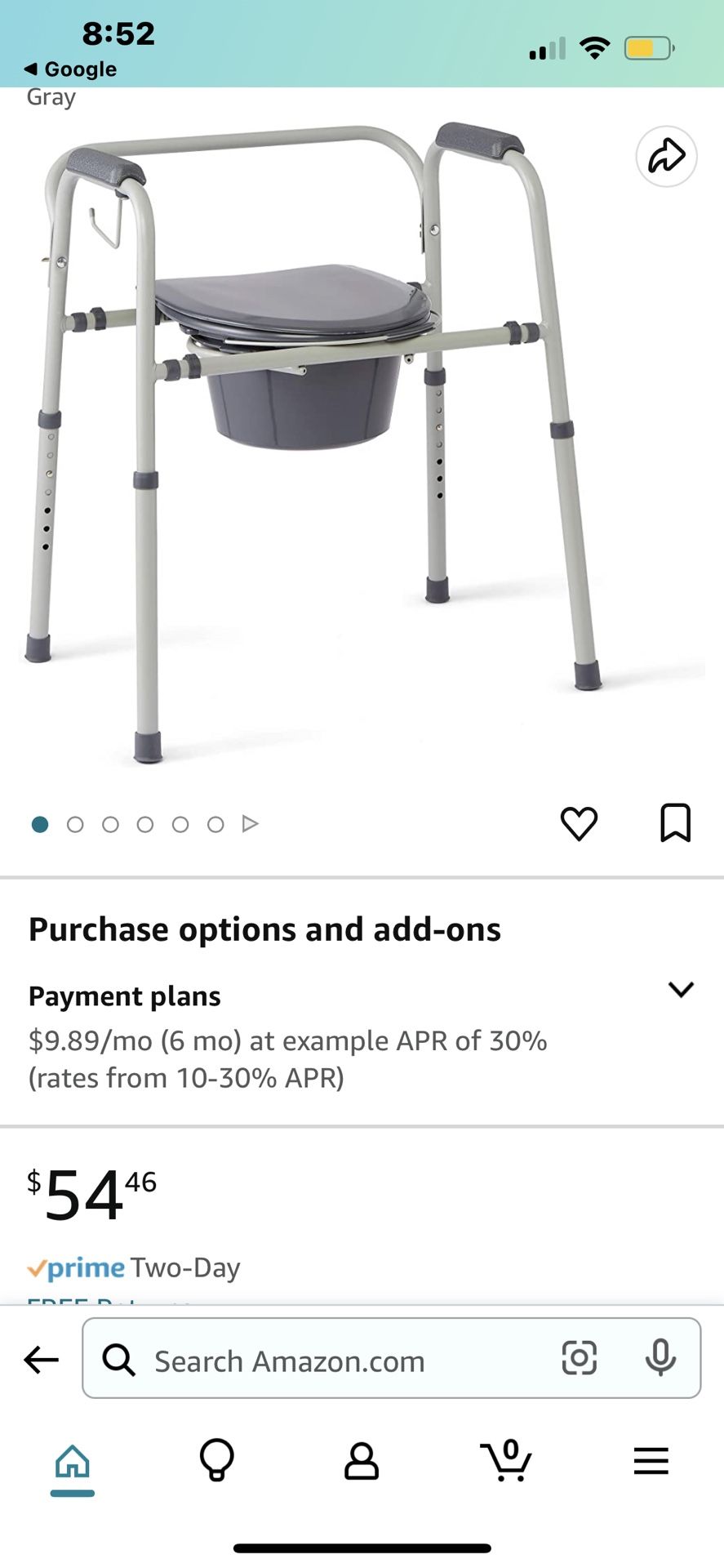Image resolution: width=724 pixels, height=1568 pixels.
Task: Expand the Purchase options and add-ons heading
Action: point(264,929)
